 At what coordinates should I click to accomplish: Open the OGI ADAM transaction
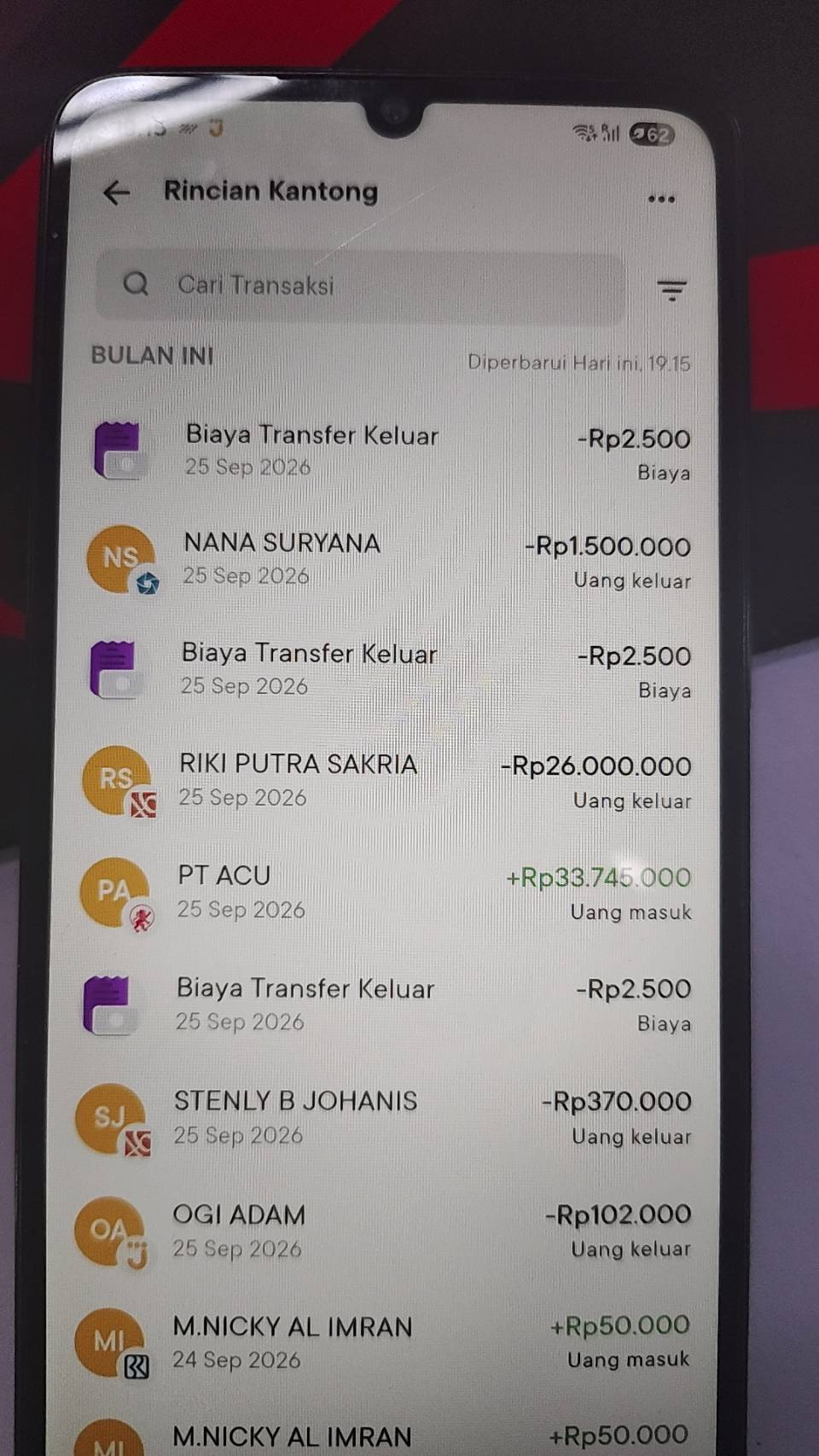[x=382, y=1230]
